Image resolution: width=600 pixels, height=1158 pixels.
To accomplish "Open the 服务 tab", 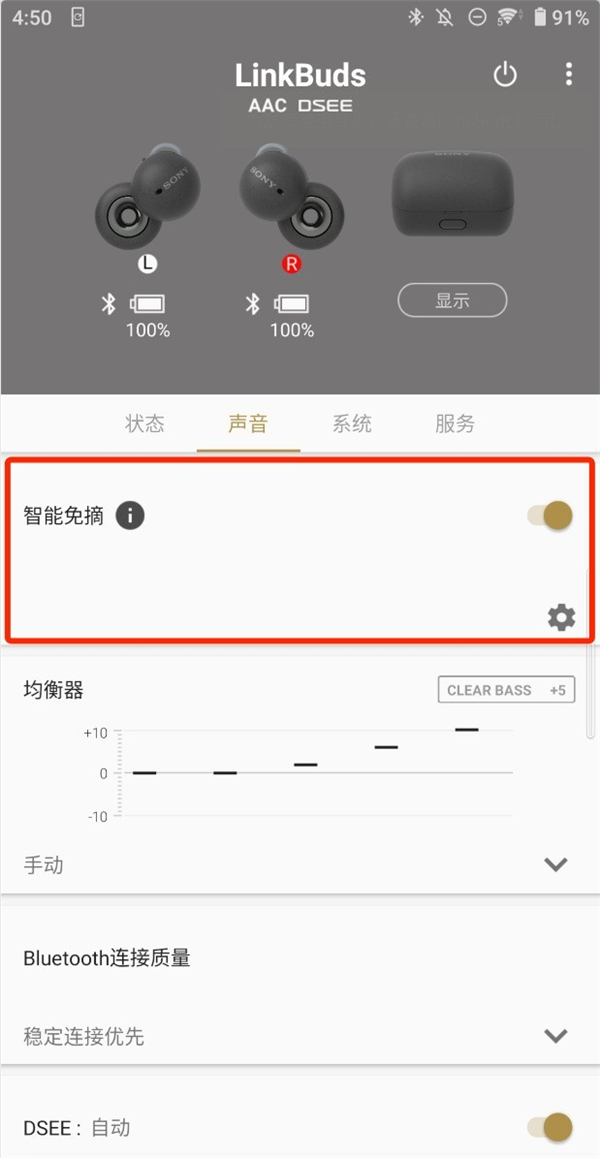I will tap(455, 424).
